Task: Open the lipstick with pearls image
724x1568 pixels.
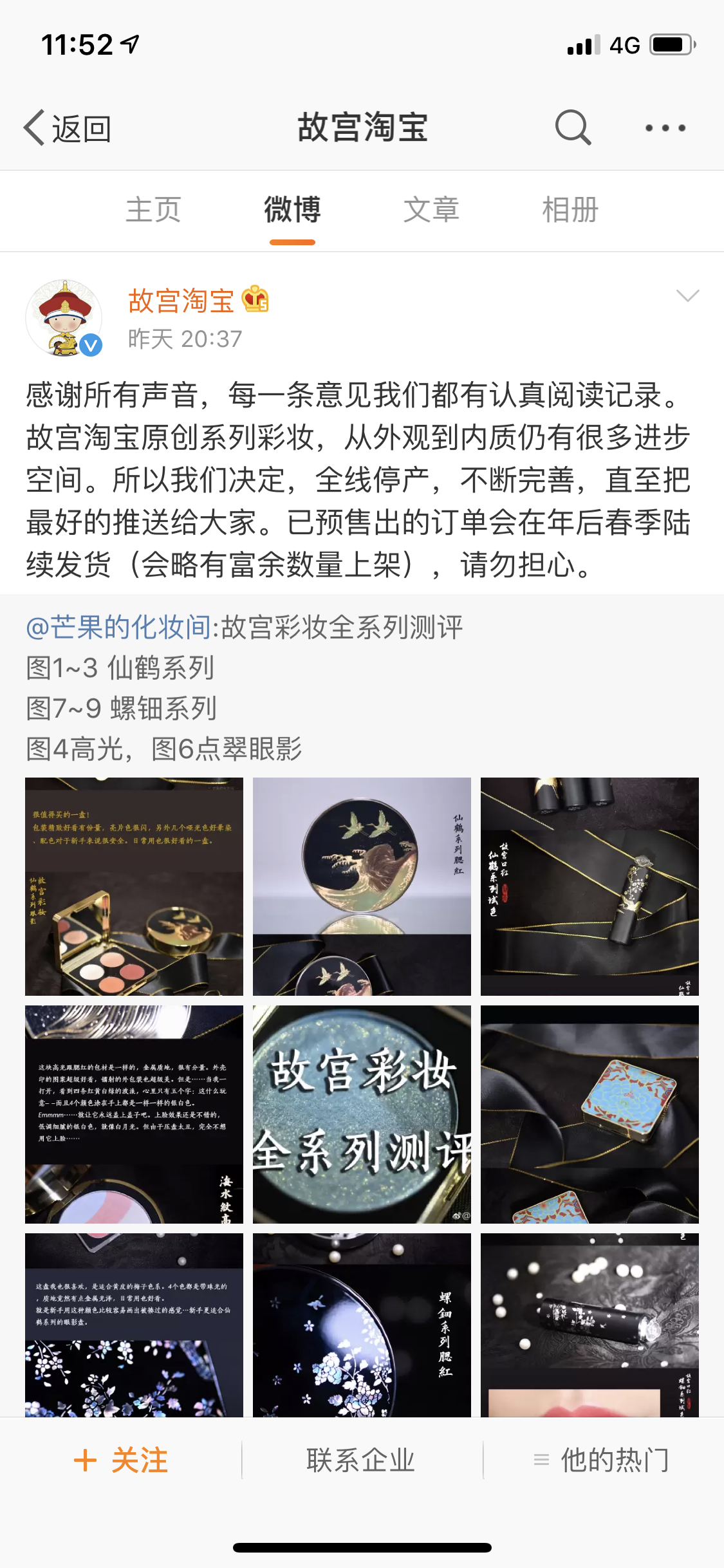Action: [x=589, y=1325]
